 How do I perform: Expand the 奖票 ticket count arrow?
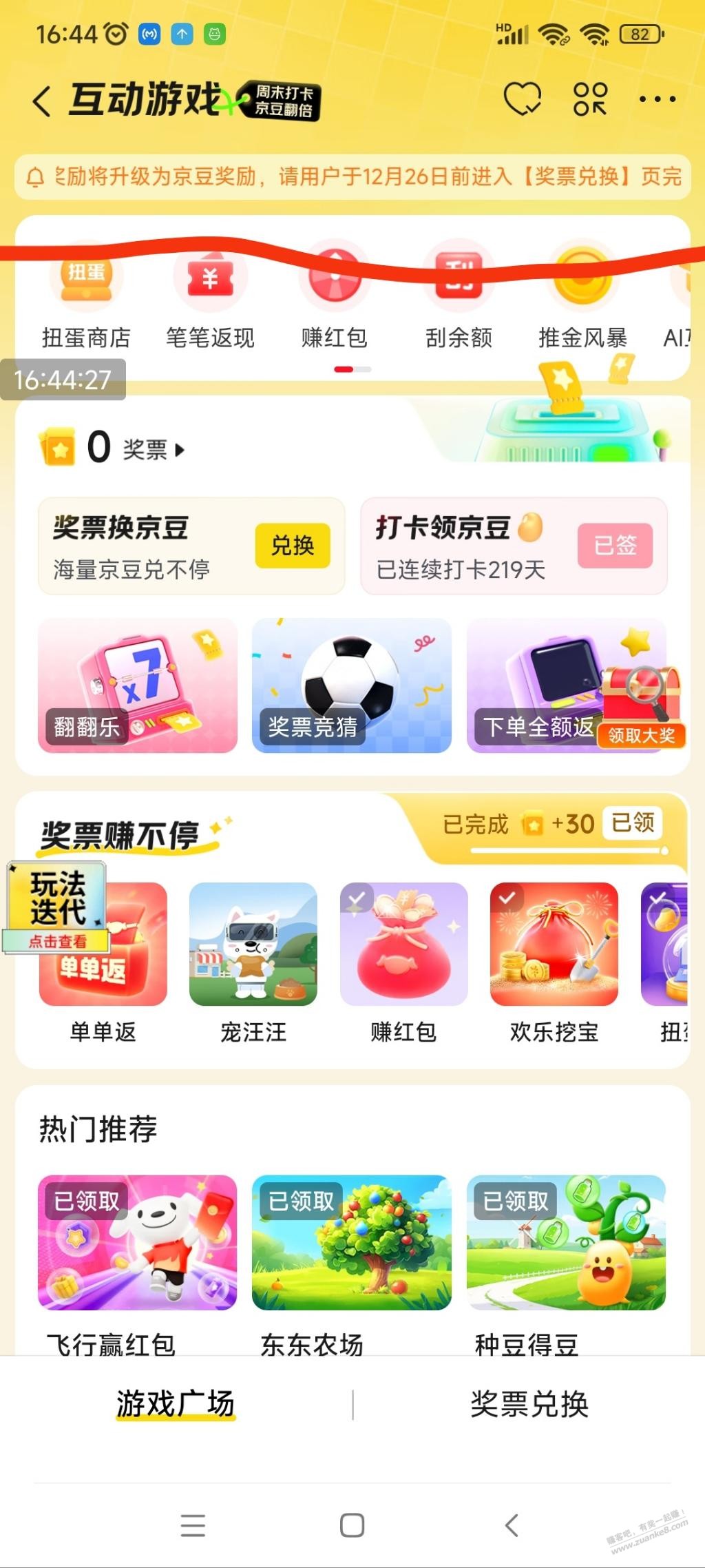[x=179, y=451]
